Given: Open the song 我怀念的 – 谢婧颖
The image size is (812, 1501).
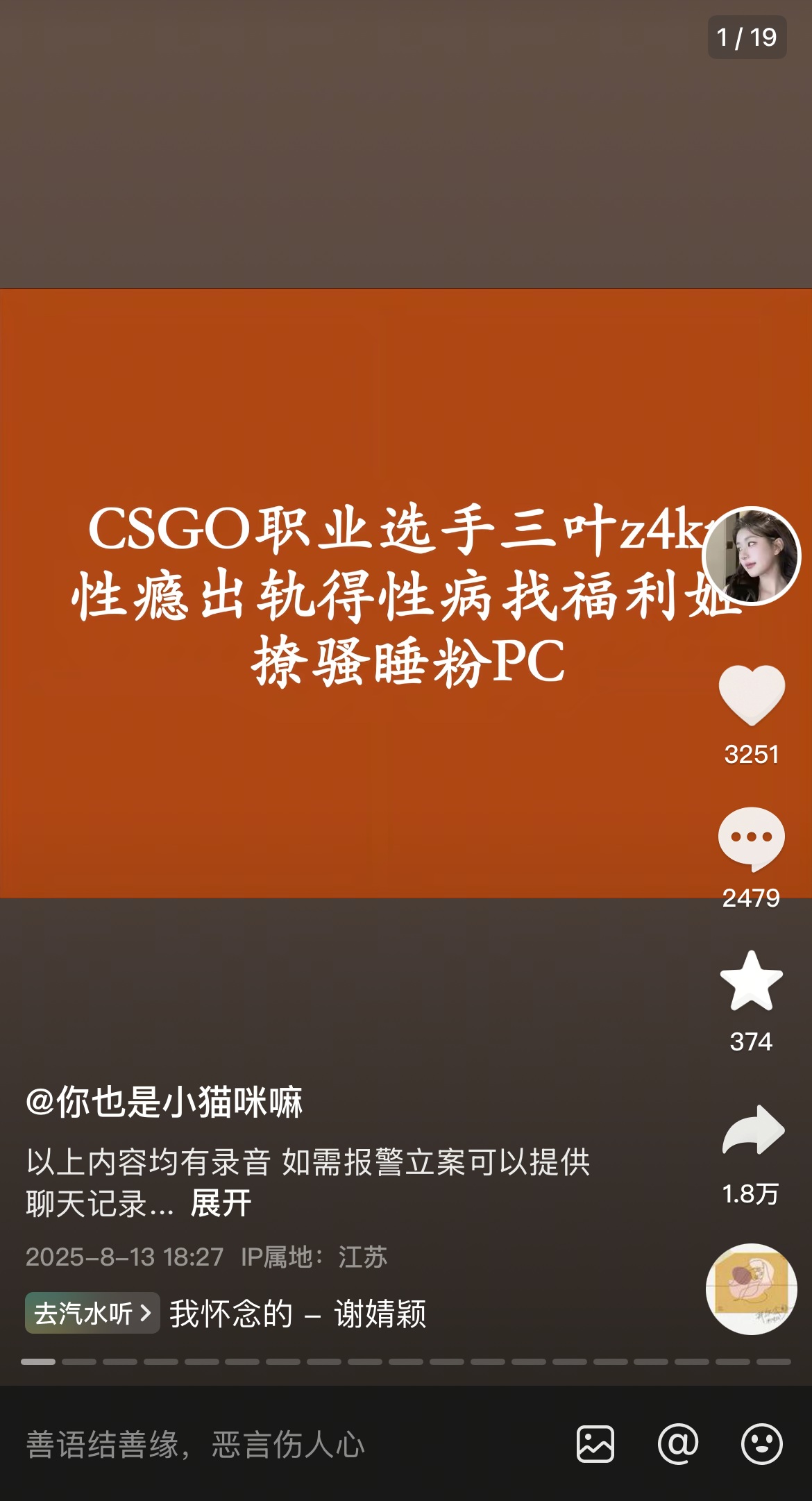Looking at the screenshot, I should tap(298, 1314).
